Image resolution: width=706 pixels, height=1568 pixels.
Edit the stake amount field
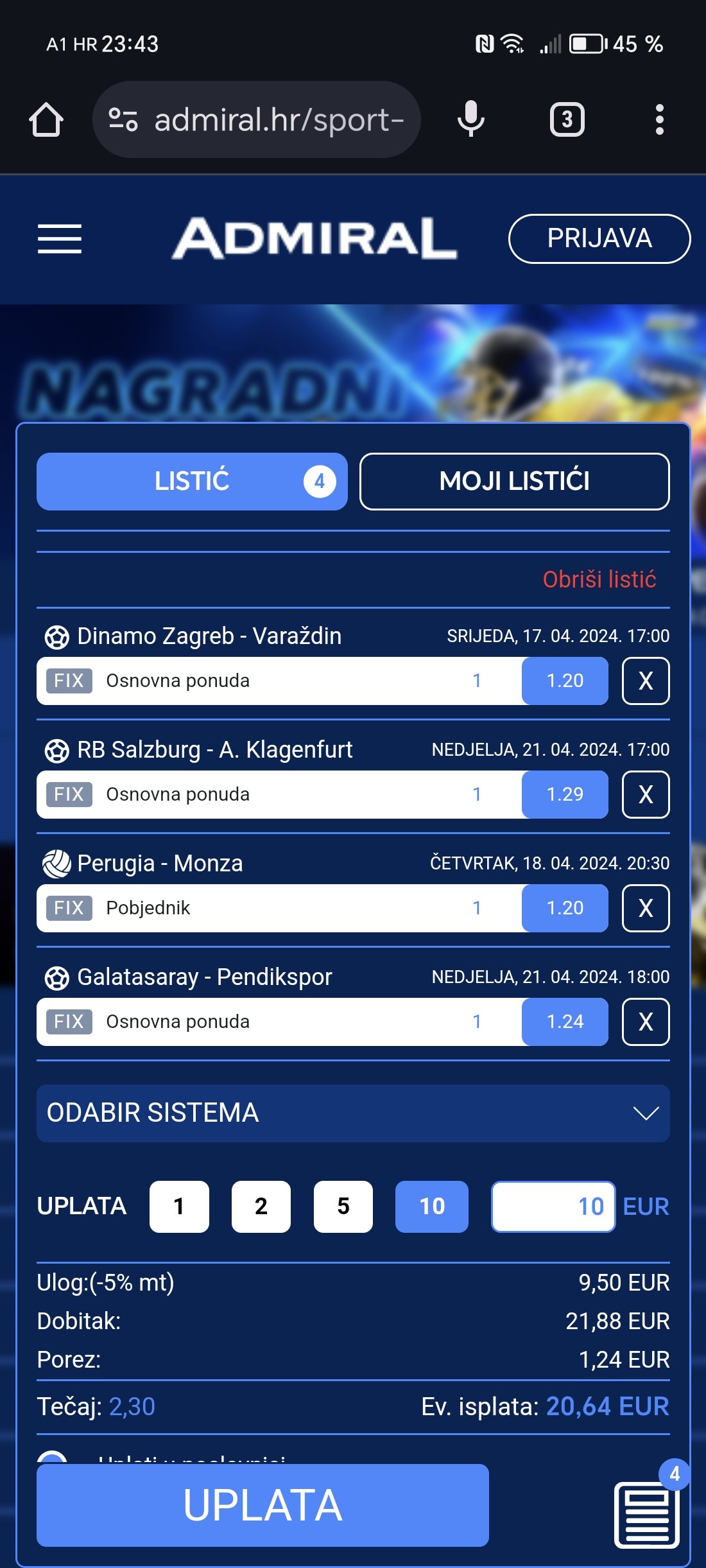(x=553, y=1206)
